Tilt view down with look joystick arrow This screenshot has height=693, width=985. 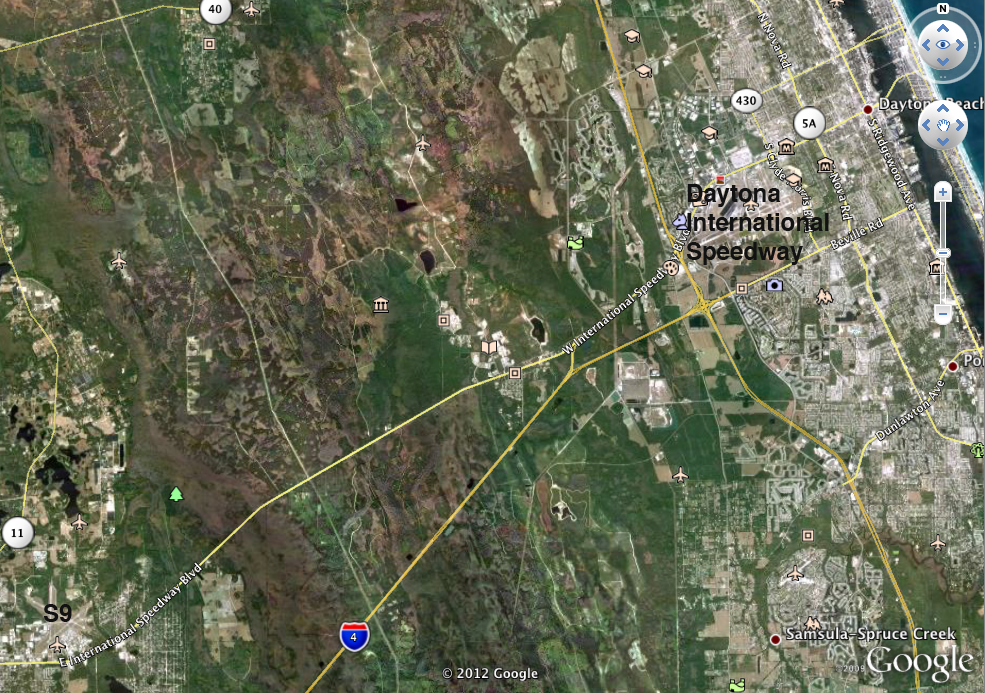[942, 61]
